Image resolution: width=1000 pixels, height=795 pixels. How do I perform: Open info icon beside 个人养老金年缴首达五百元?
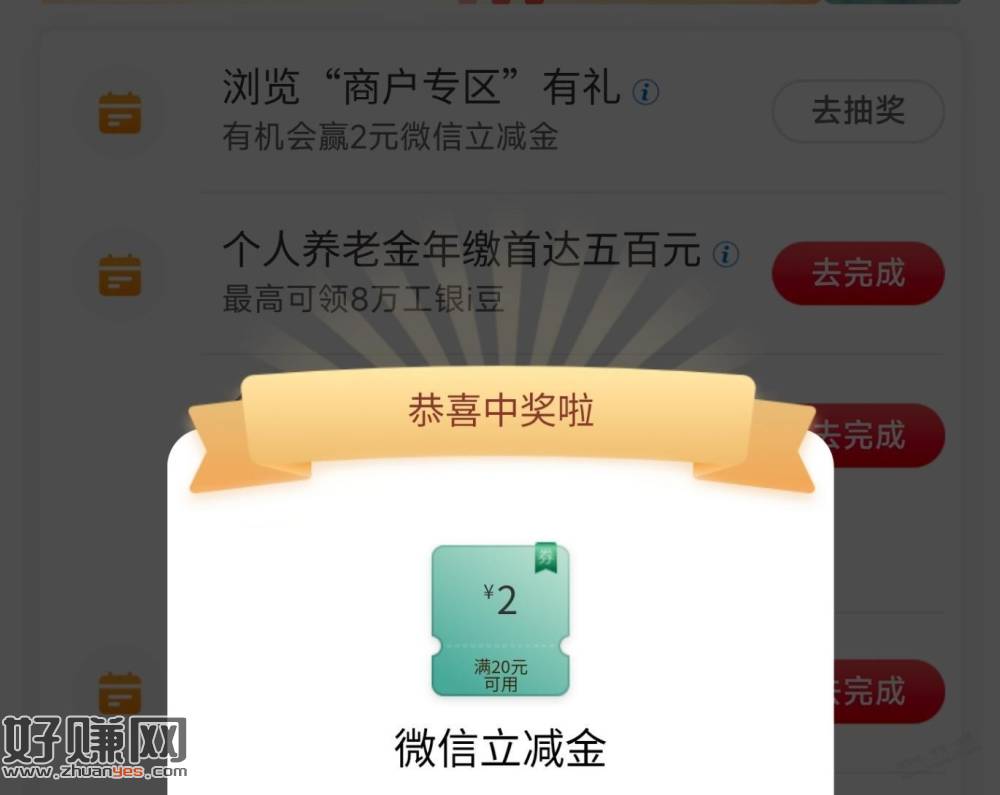[x=726, y=254]
